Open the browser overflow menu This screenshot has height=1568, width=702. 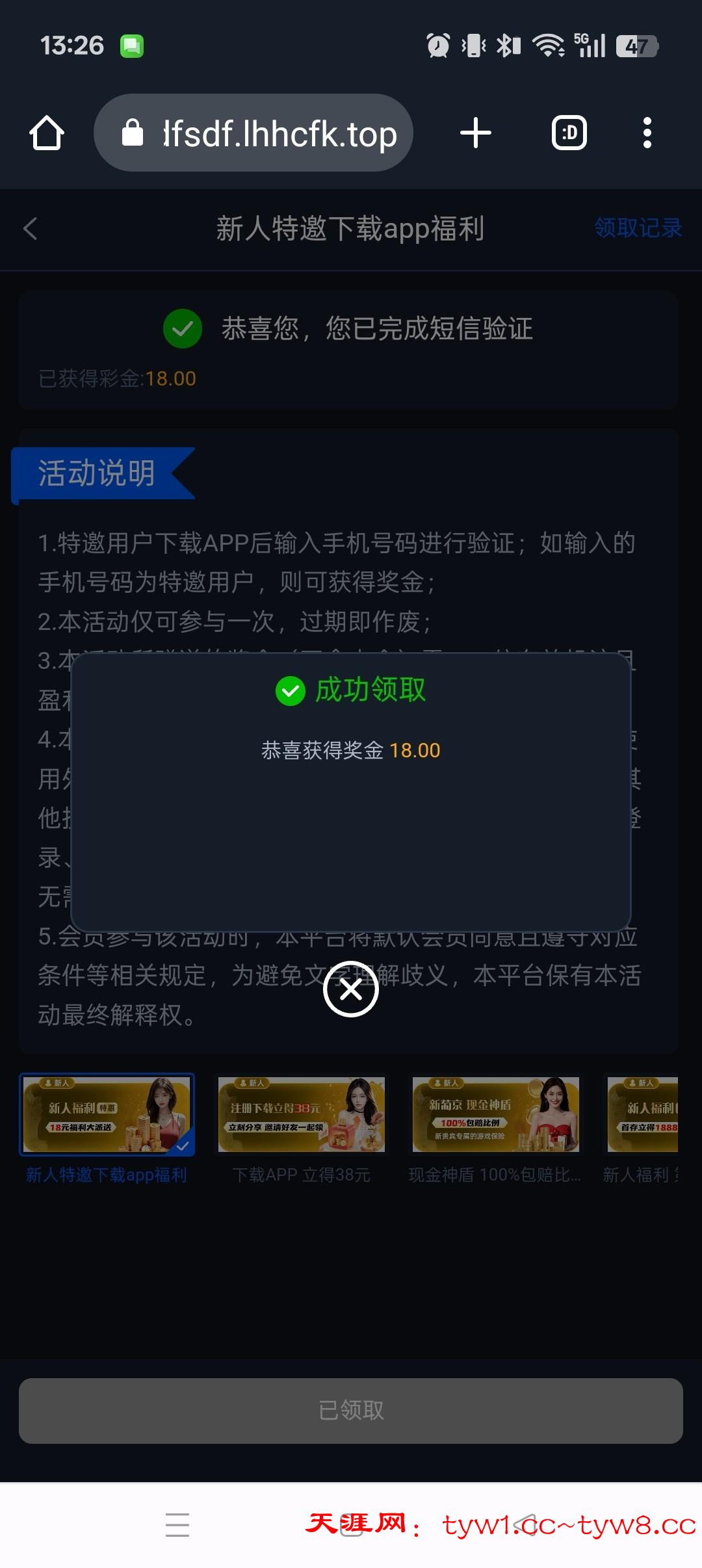pos(647,133)
